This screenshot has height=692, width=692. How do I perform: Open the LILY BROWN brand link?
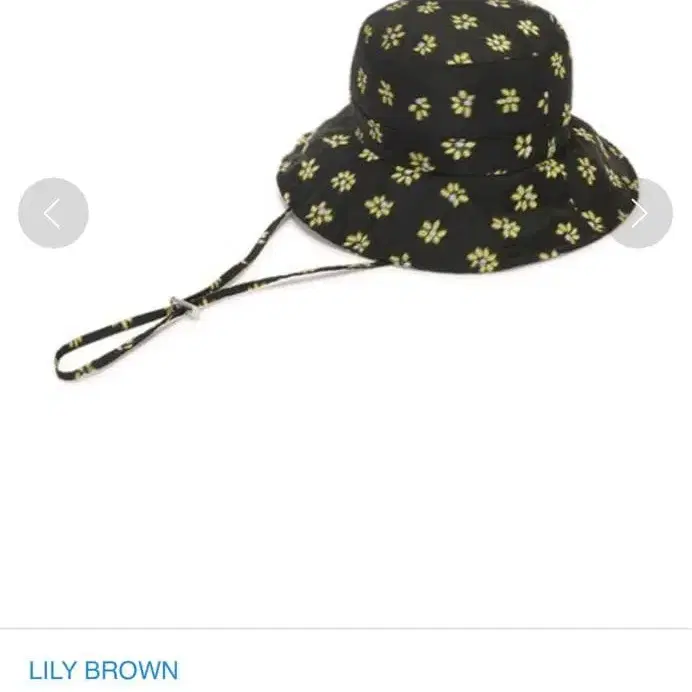[103, 670]
